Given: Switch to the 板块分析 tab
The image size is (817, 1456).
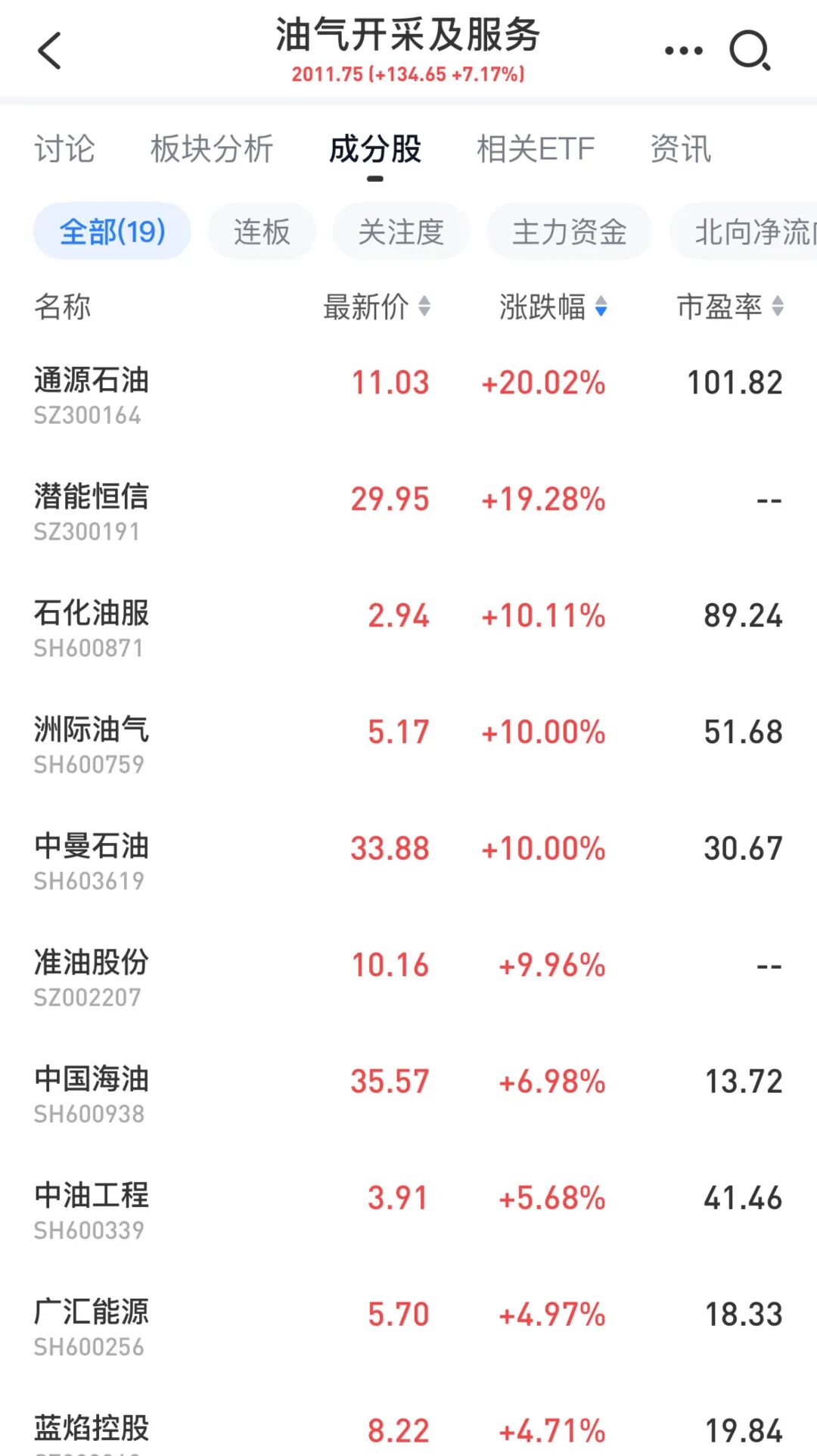Looking at the screenshot, I should (212, 149).
